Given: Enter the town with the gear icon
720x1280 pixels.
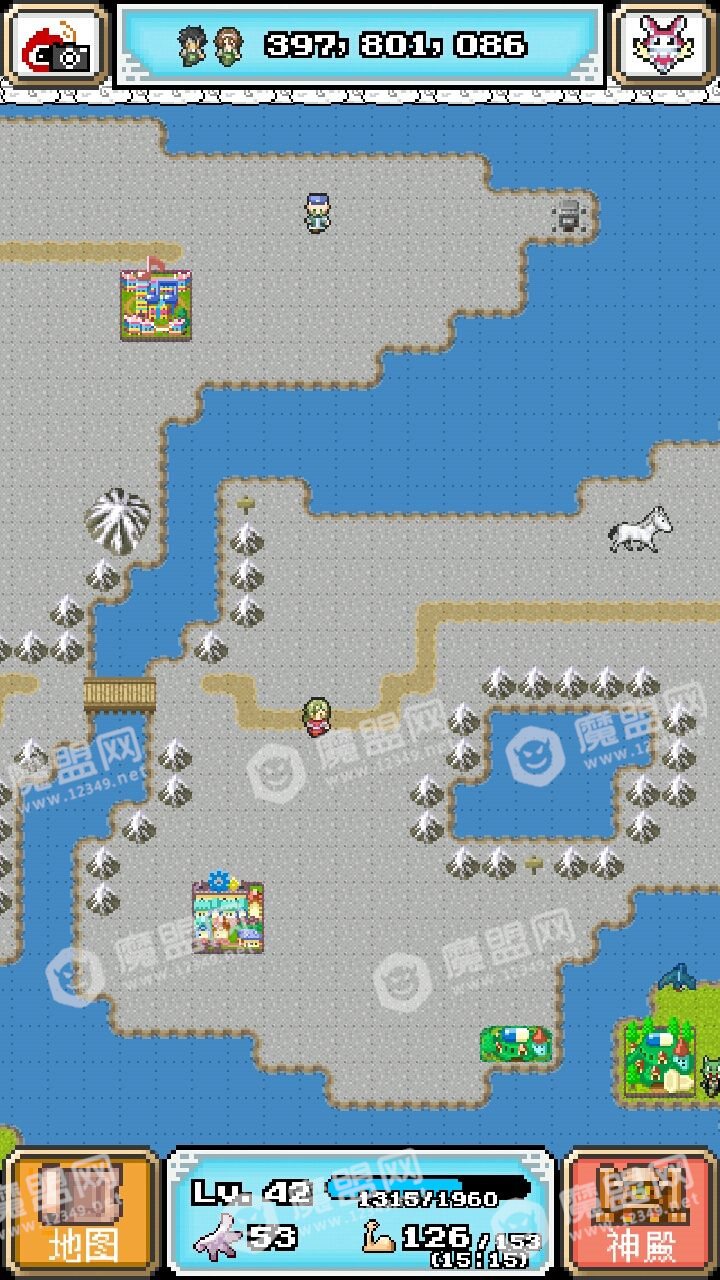Looking at the screenshot, I should tap(228, 915).
